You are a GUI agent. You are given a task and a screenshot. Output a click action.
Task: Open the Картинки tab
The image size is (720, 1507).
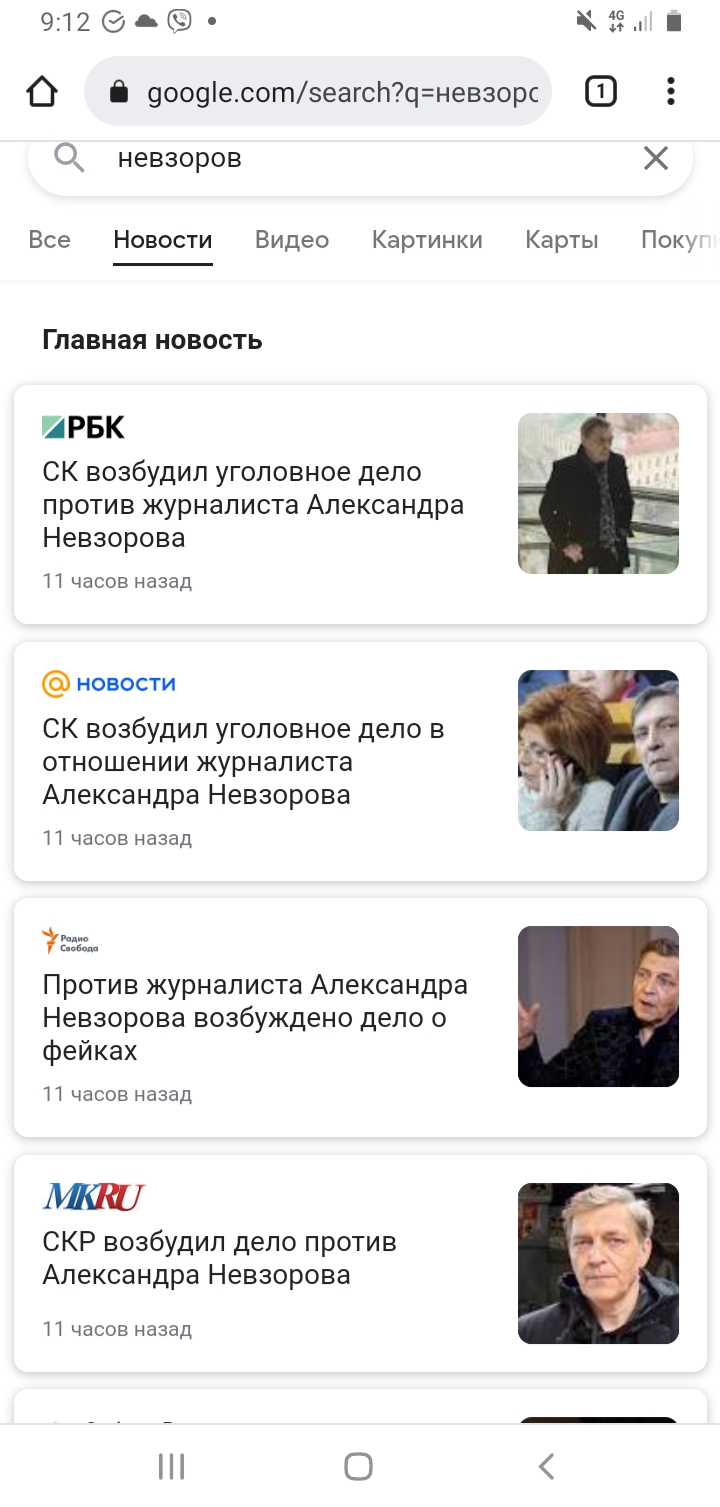(427, 240)
